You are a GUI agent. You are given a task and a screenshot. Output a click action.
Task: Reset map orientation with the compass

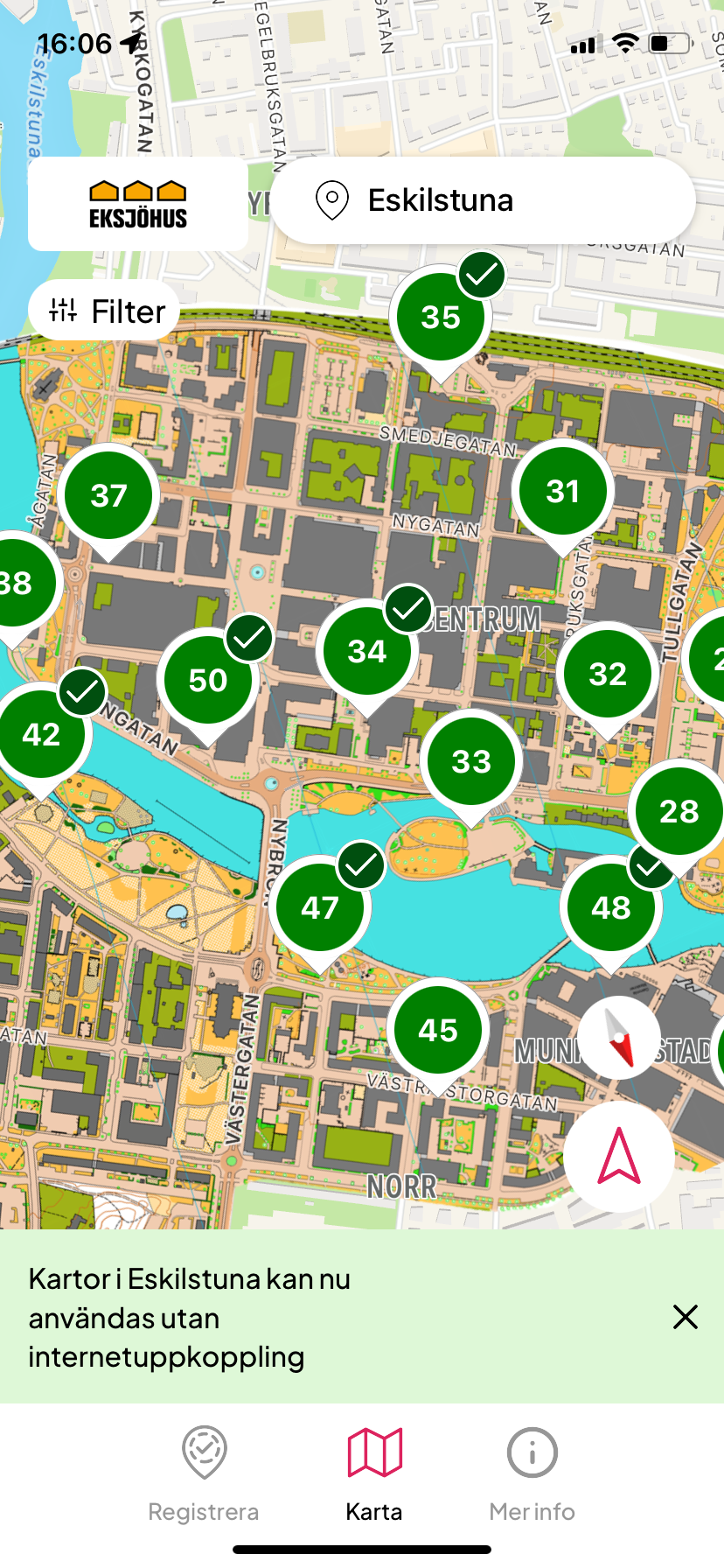pos(620,1038)
